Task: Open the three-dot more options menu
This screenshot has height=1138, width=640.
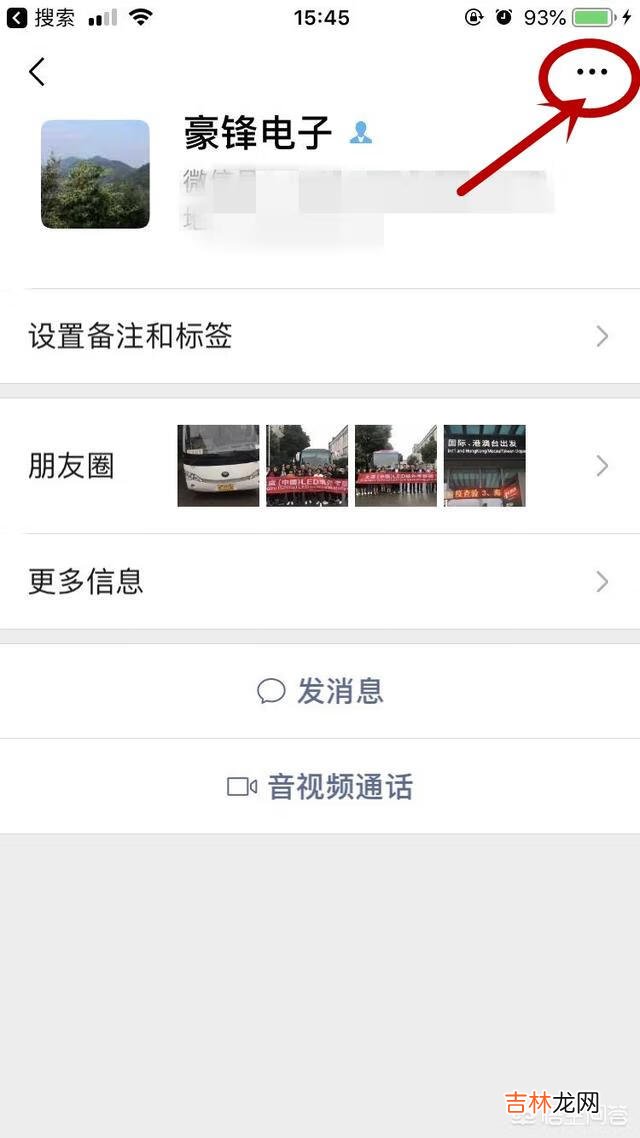Action: click(x=592, y=72)
